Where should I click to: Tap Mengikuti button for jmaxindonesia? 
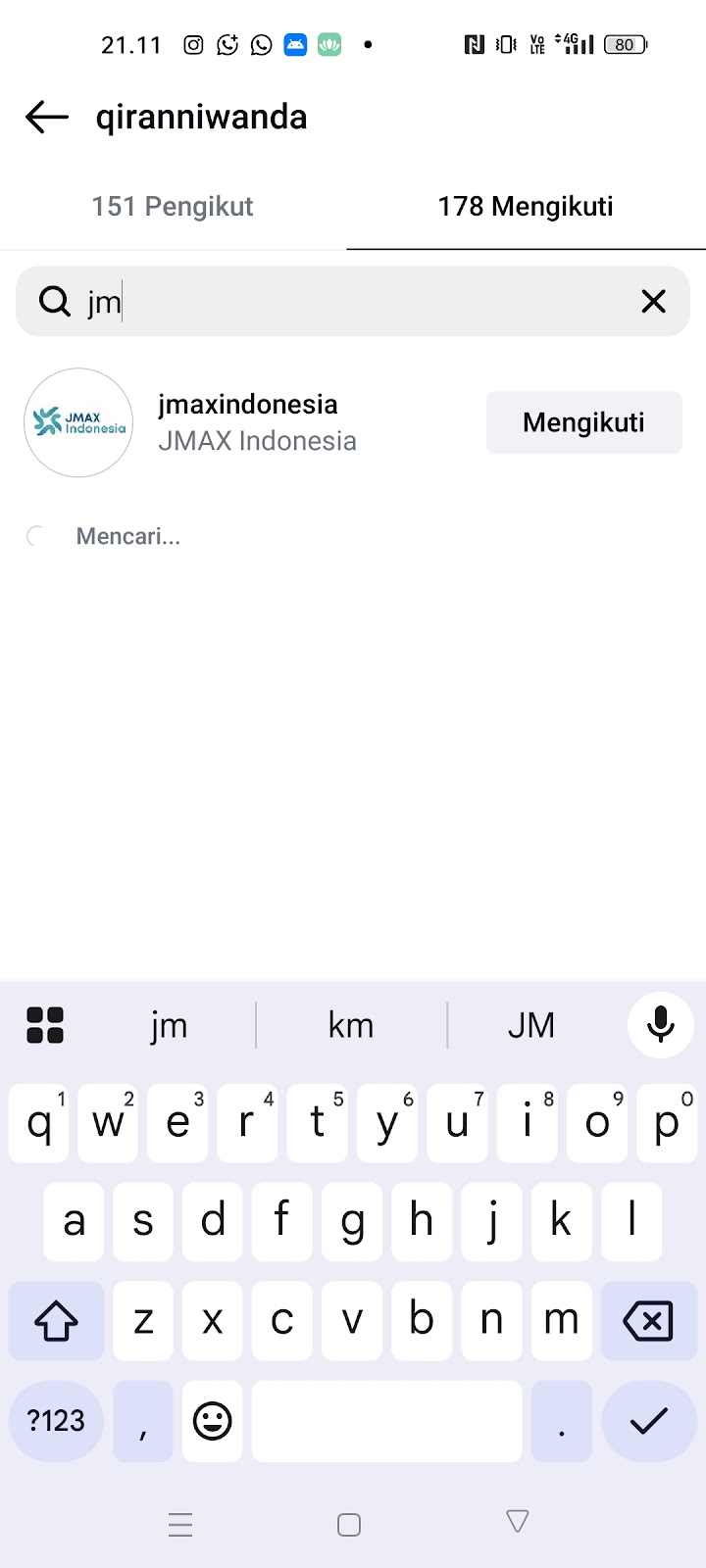pyautogui.click(x=583, y=422)
